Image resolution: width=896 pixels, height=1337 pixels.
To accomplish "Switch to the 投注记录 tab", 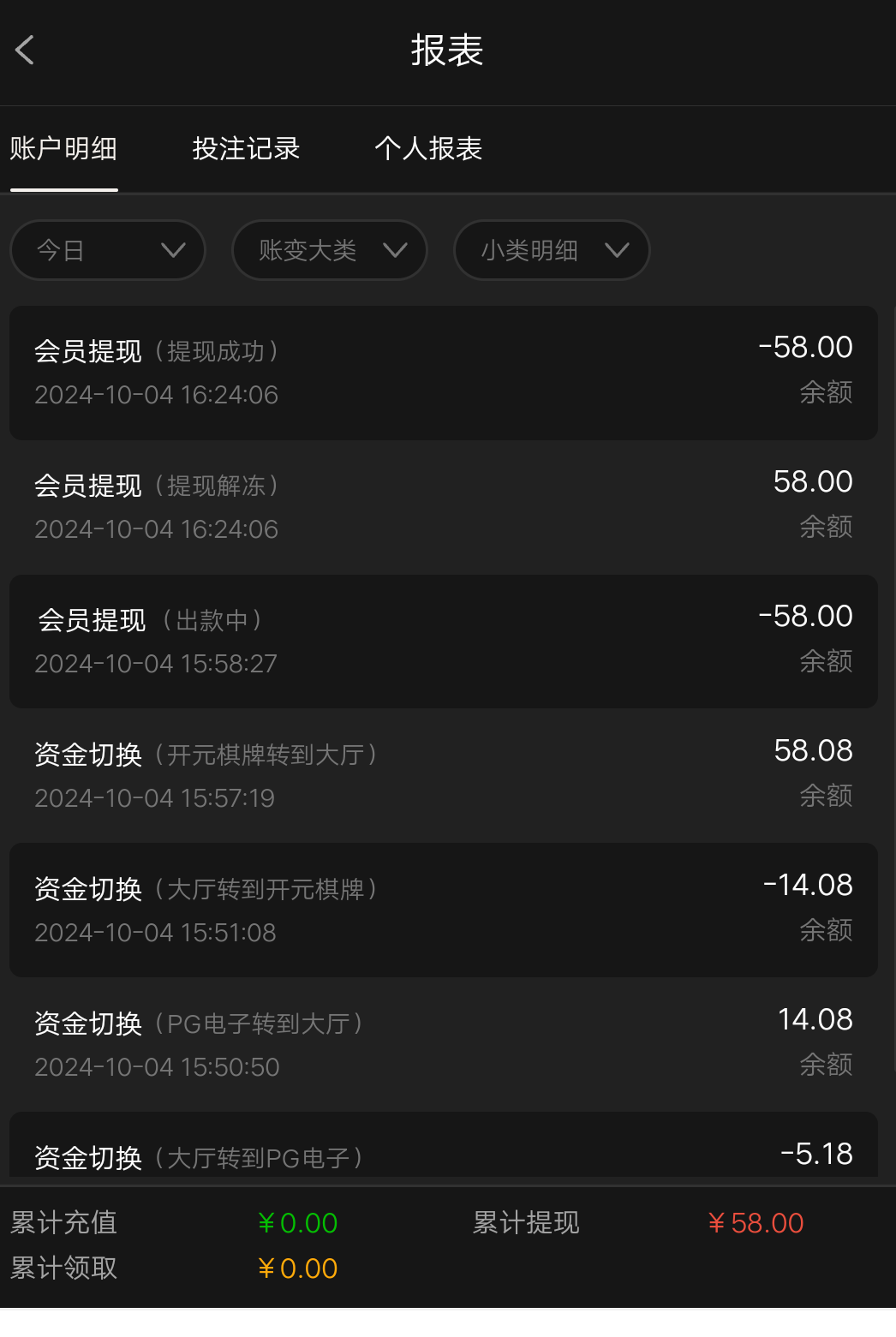I will coord(246,149).
